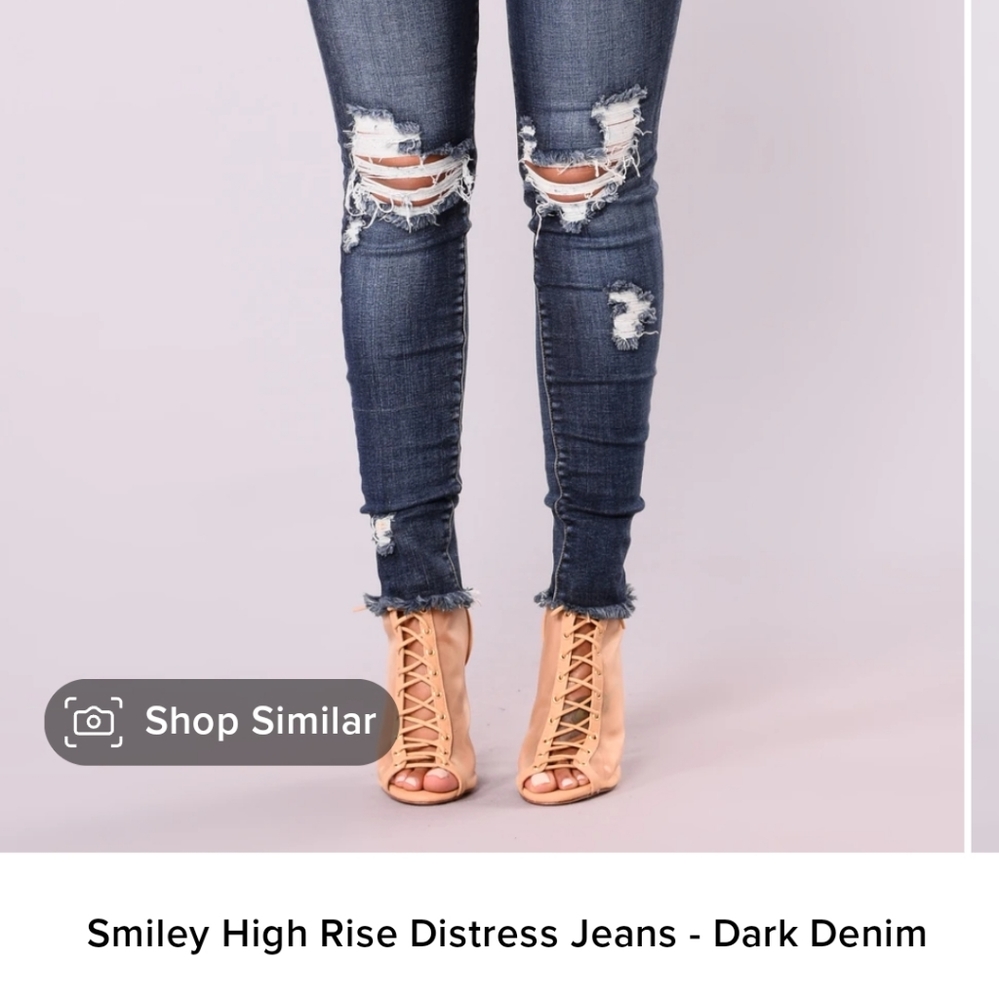Tap the main denim image to enlarge it
999x1000 pixels.
(x=480, y=400)
